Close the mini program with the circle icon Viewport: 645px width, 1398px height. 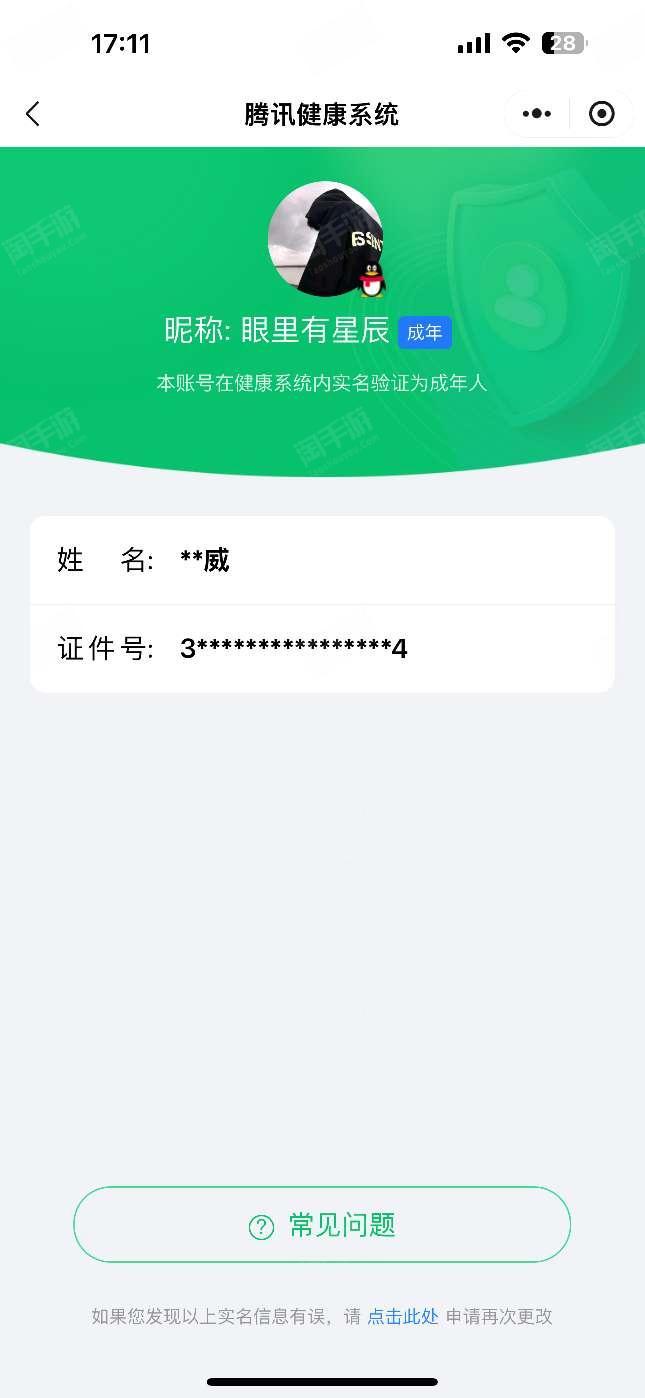[602, 114]
